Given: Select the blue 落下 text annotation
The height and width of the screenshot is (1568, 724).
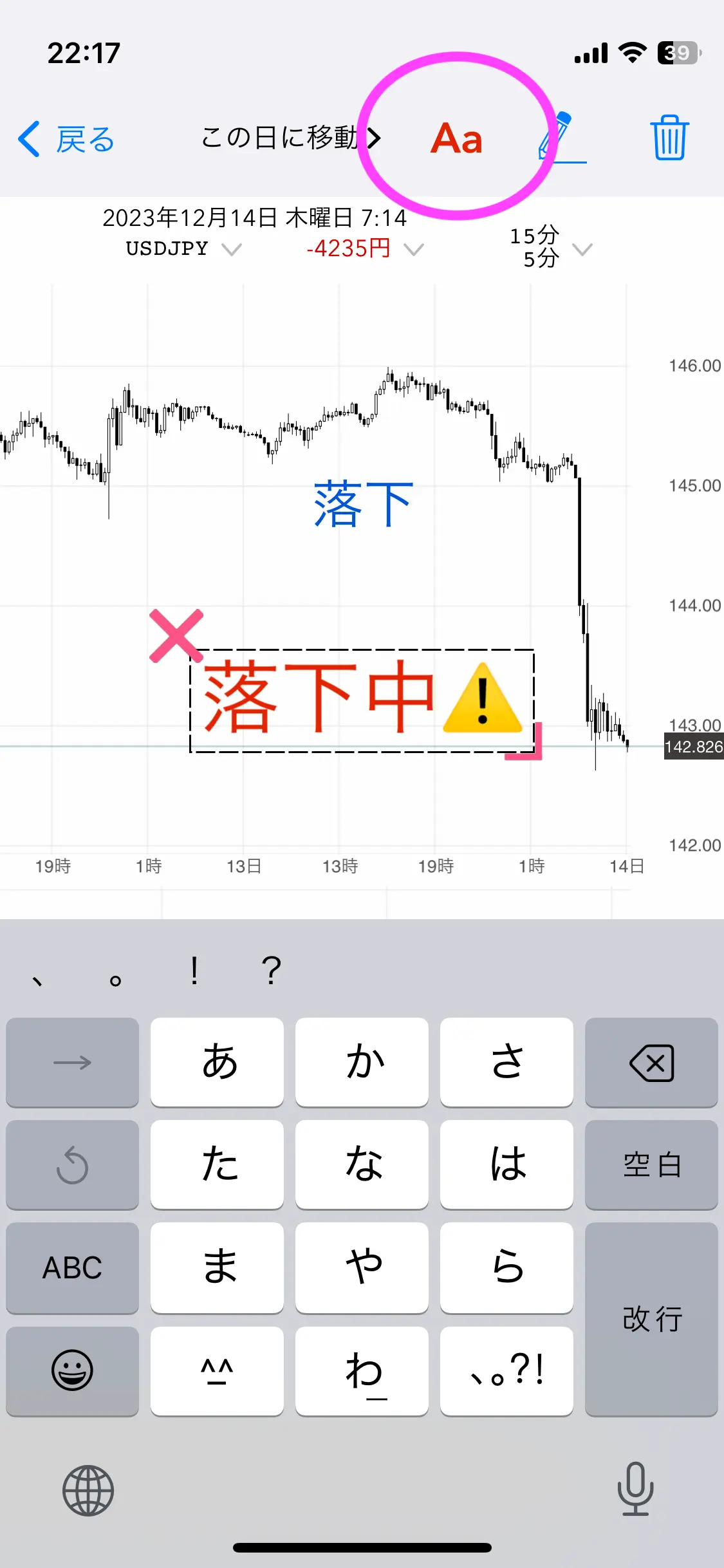Looking at the screenshot, I should (363, 505).
